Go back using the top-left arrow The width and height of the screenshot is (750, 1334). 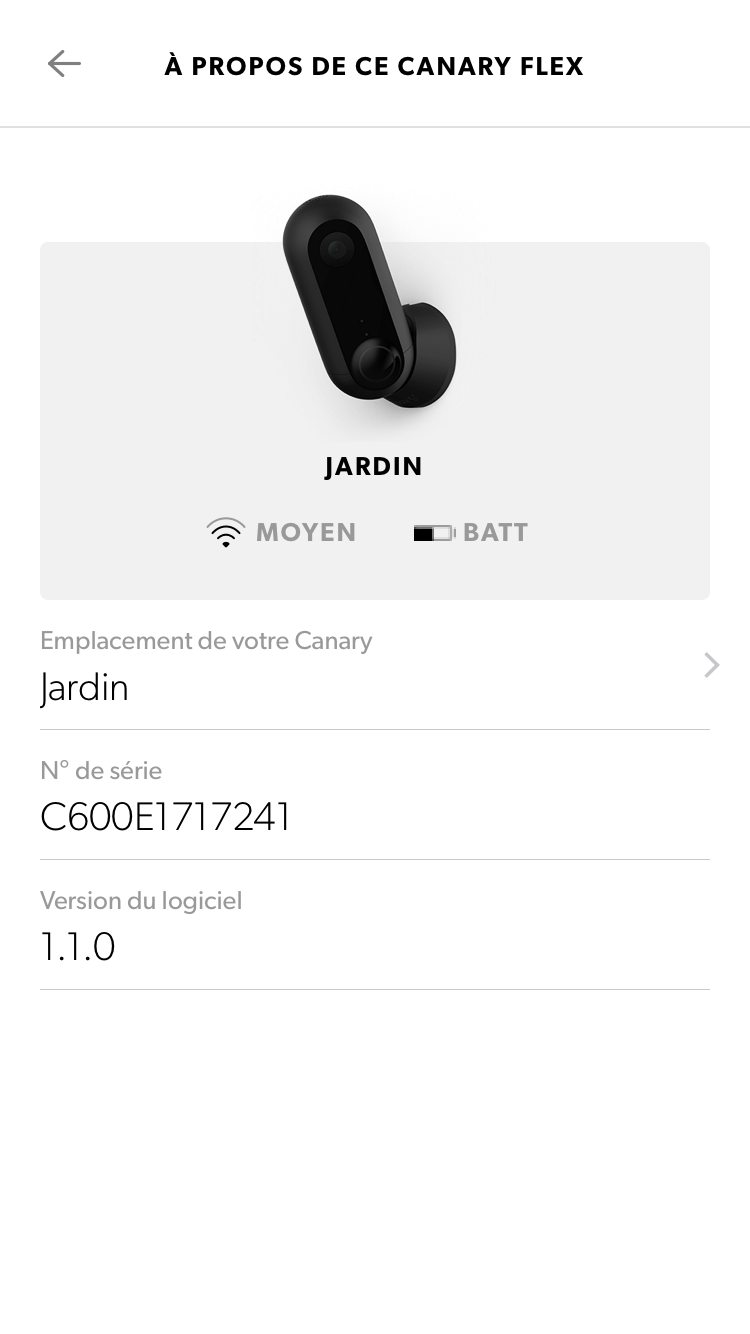[x=64, y=65]
